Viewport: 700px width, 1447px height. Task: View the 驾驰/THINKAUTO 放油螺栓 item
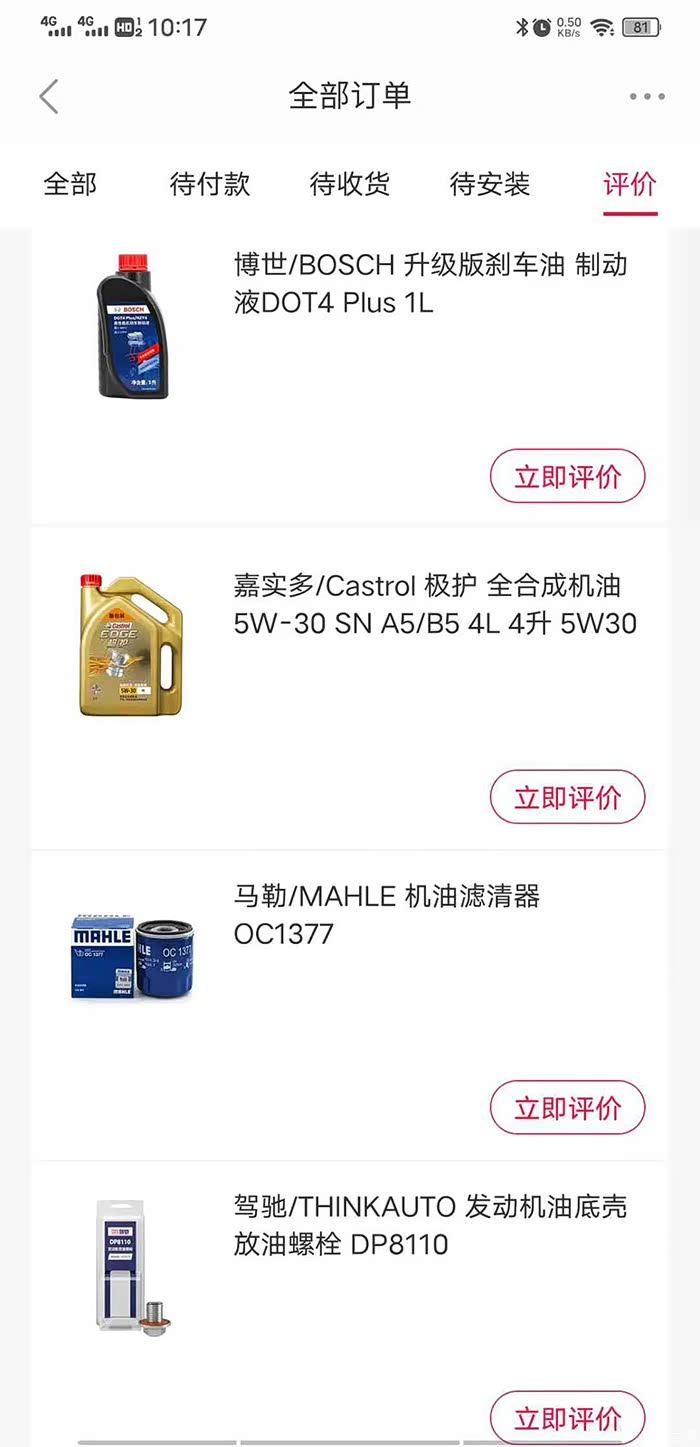pos(430,1226)
